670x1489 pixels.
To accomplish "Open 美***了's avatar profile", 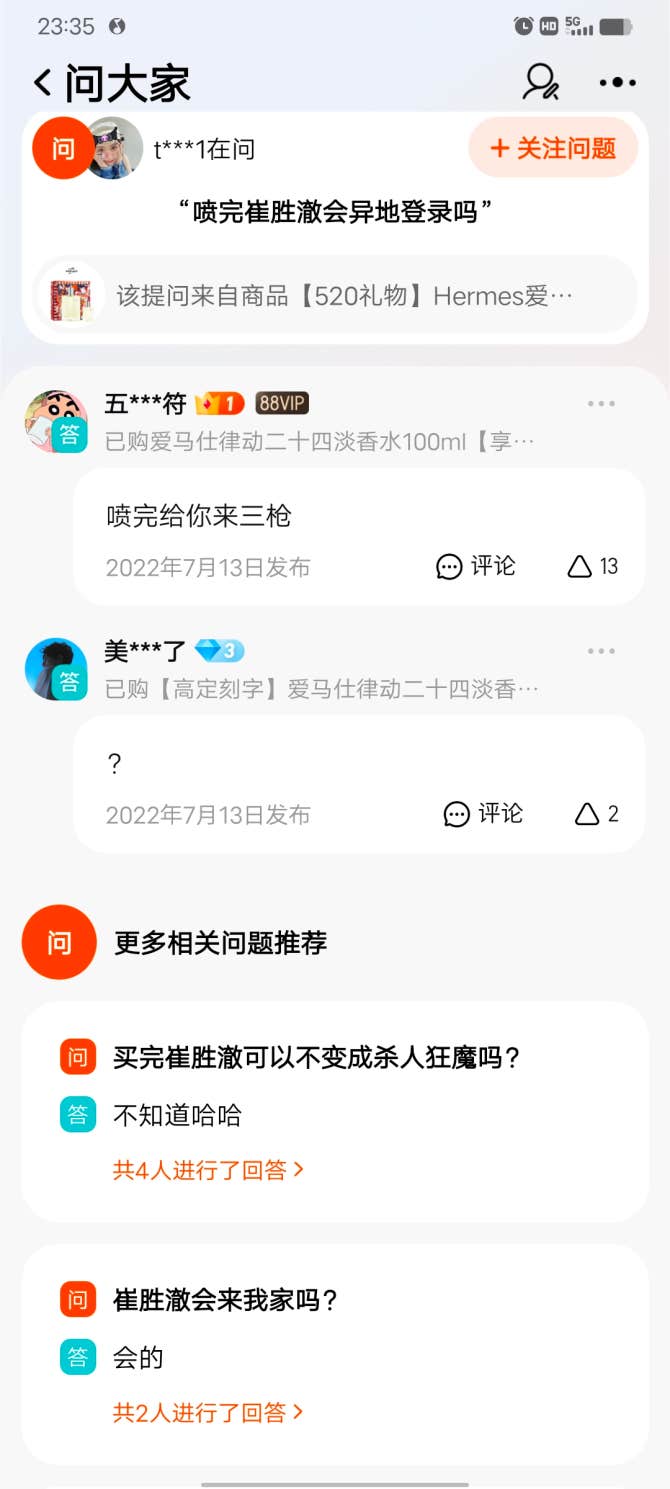I will tap(56, 668).
